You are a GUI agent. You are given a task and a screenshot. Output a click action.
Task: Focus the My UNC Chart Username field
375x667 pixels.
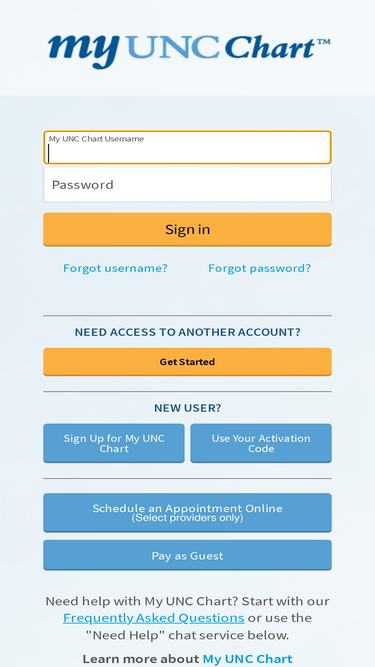coord(187,147)
